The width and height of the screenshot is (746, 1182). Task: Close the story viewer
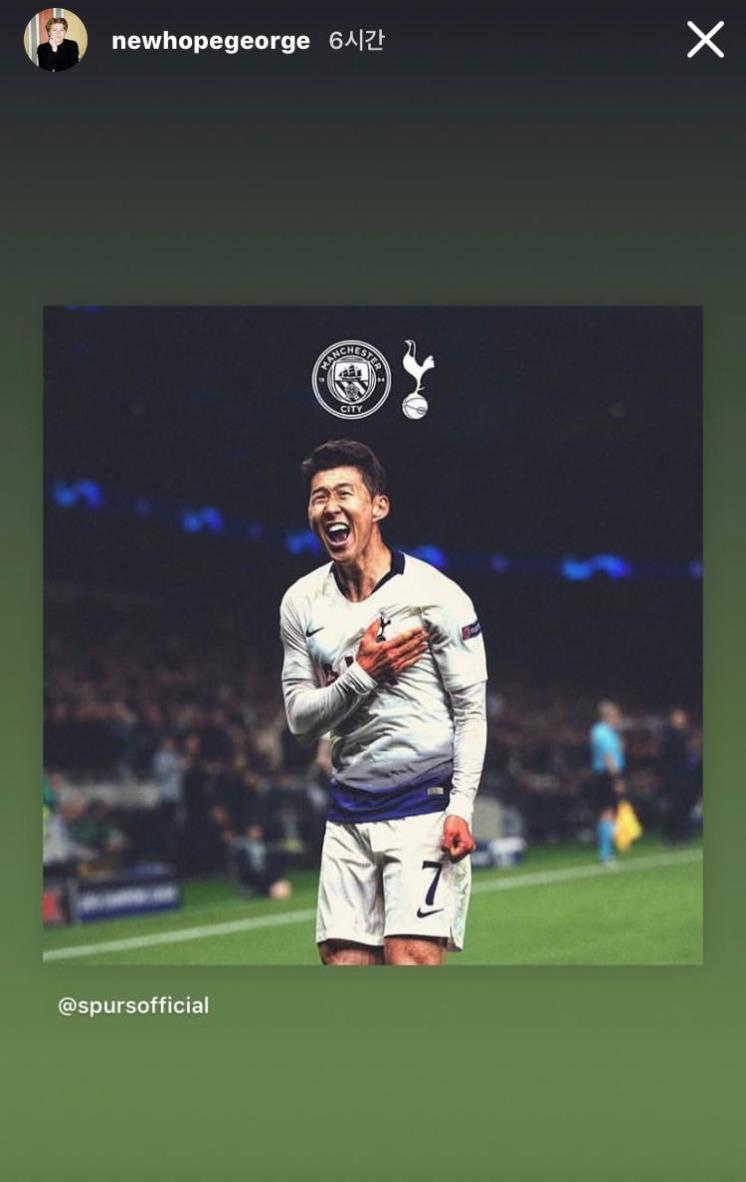click(x=705, y=40)
